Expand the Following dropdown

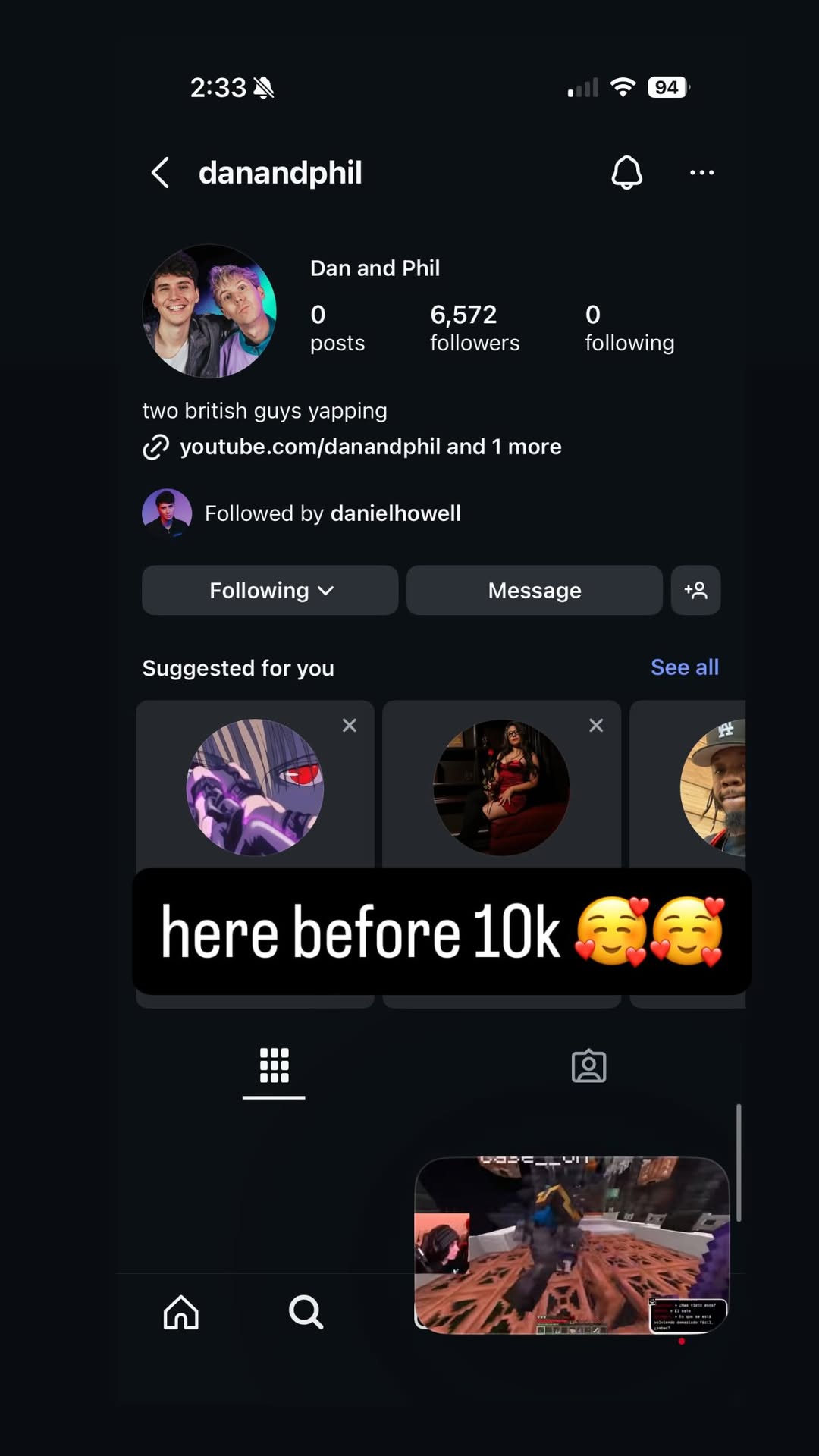pyautogui.click(x=270, y=591)
